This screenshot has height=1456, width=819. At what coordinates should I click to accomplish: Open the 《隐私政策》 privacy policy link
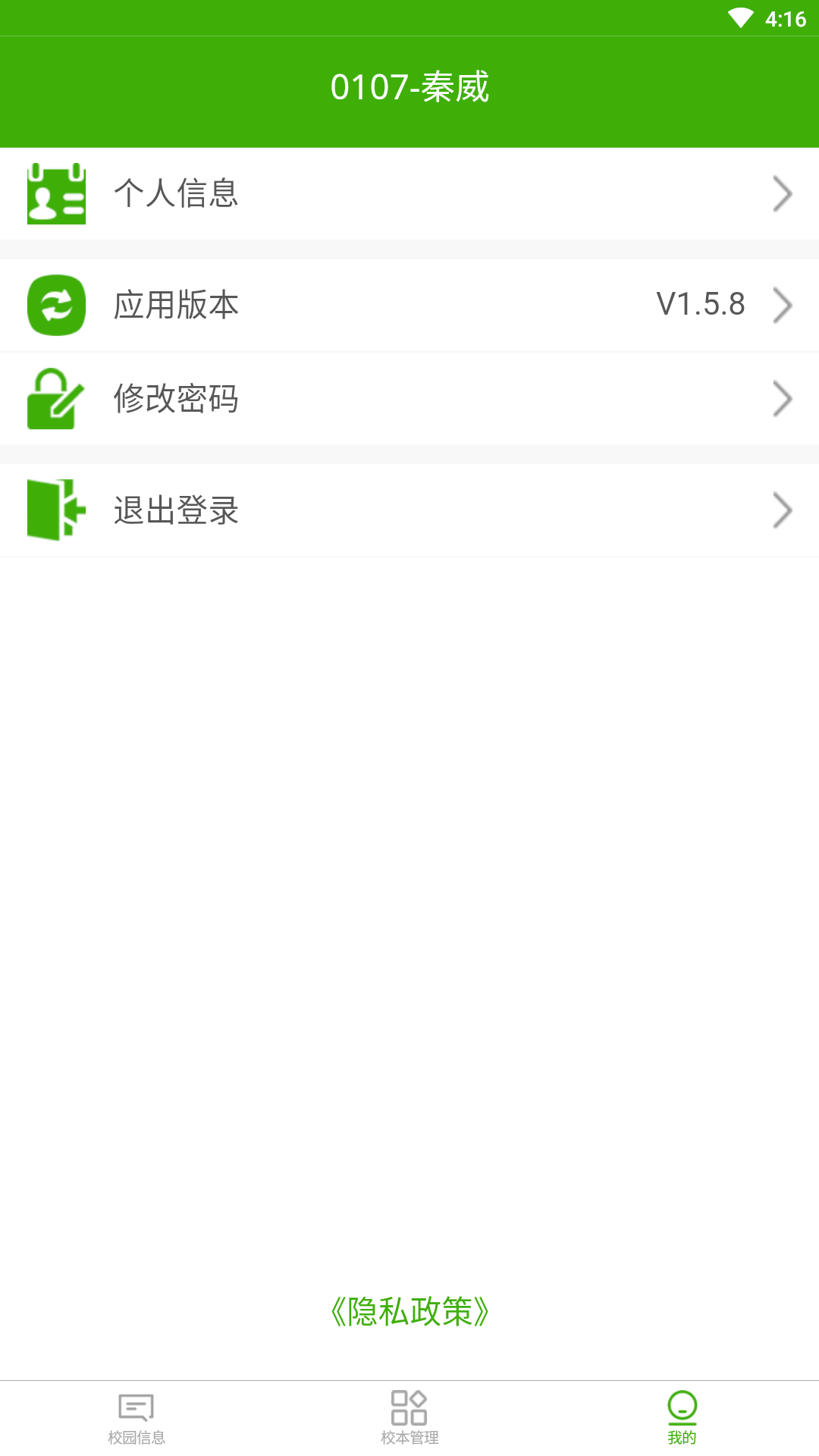[409, 1311]
